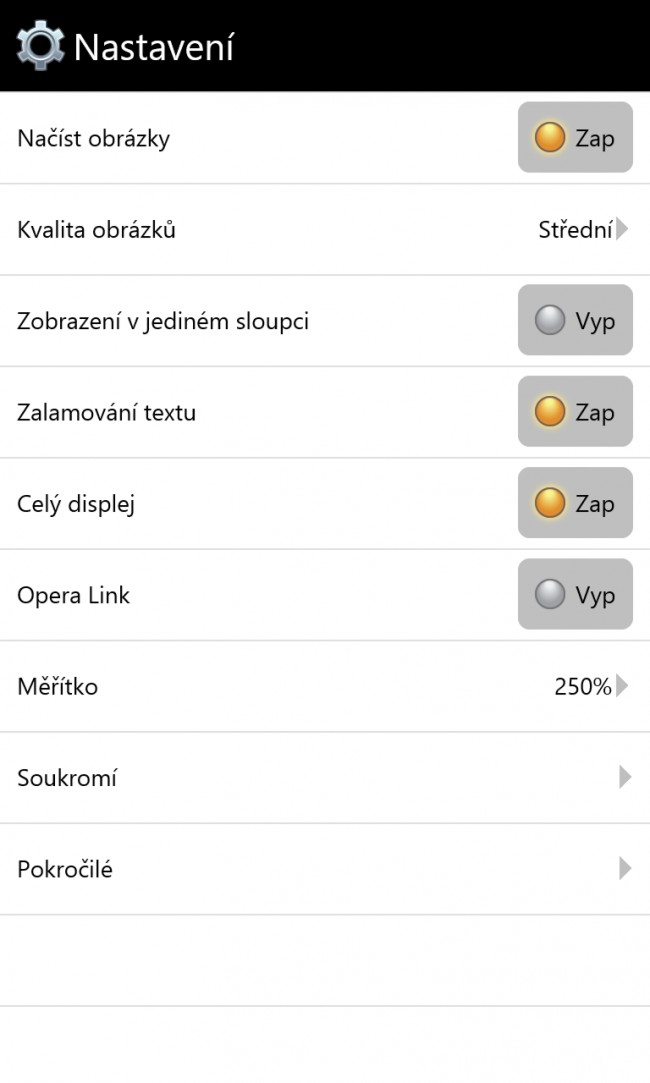This screenshot has height=1083, width=650.
Task: Enable Zobrazení v jediném sloupci
Action: click(575, 320)
